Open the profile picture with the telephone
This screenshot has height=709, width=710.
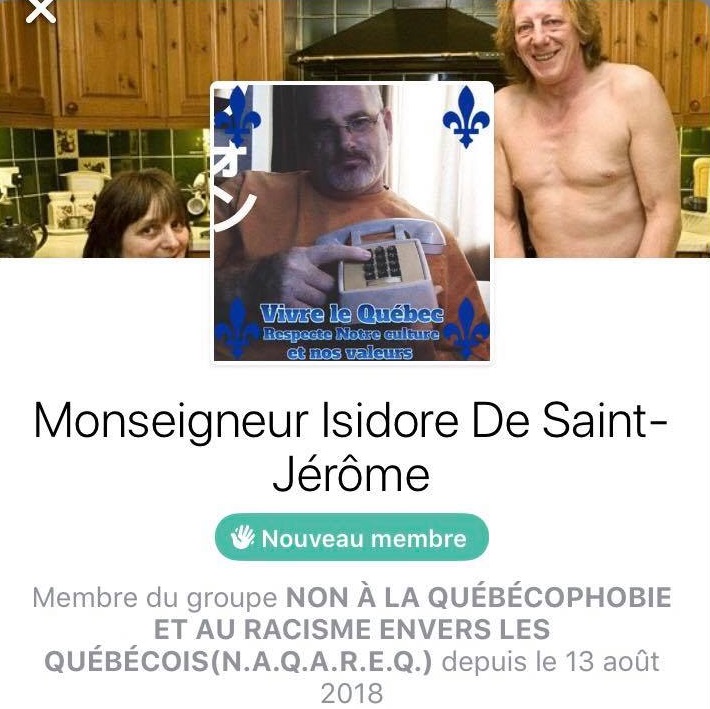click(352, 222)
